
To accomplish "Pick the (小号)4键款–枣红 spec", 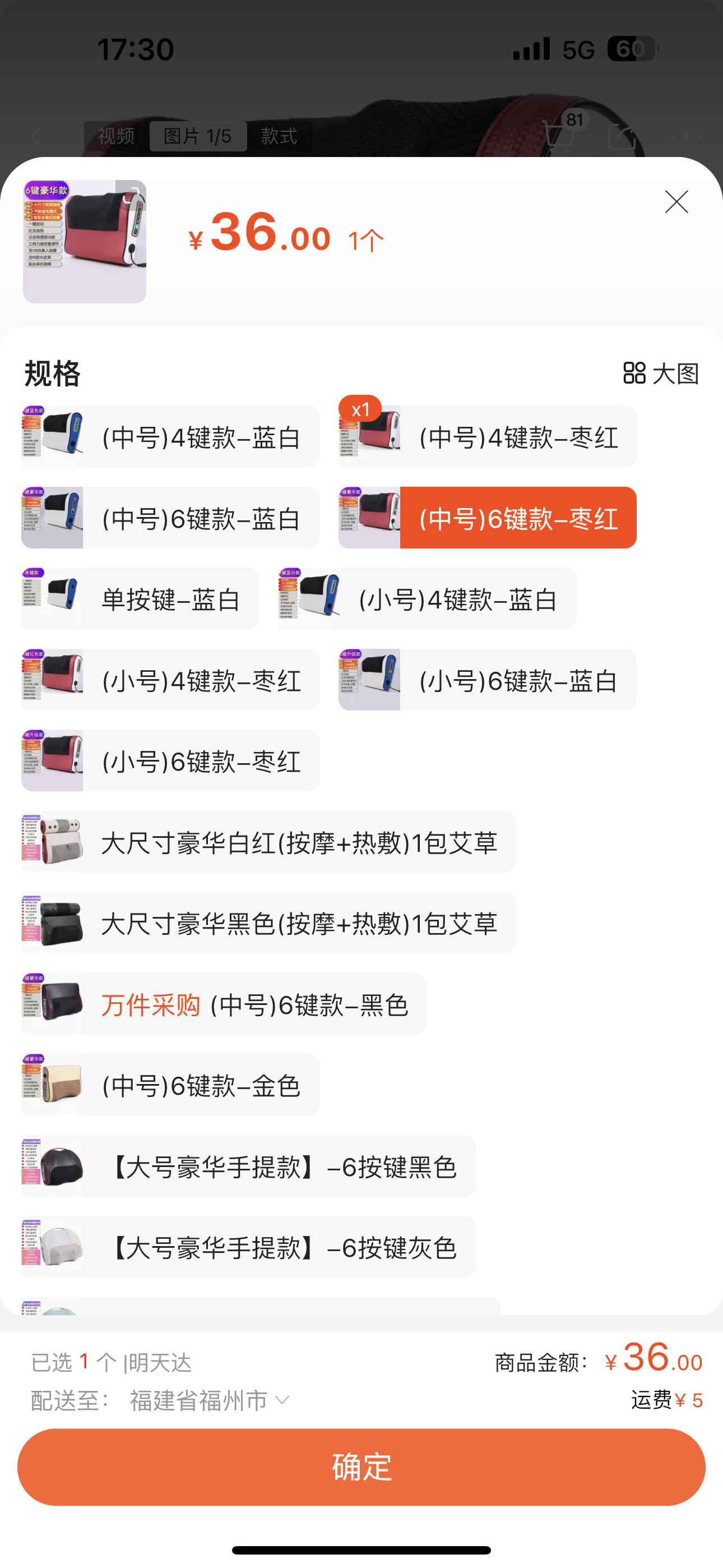I will pos(170,680).
